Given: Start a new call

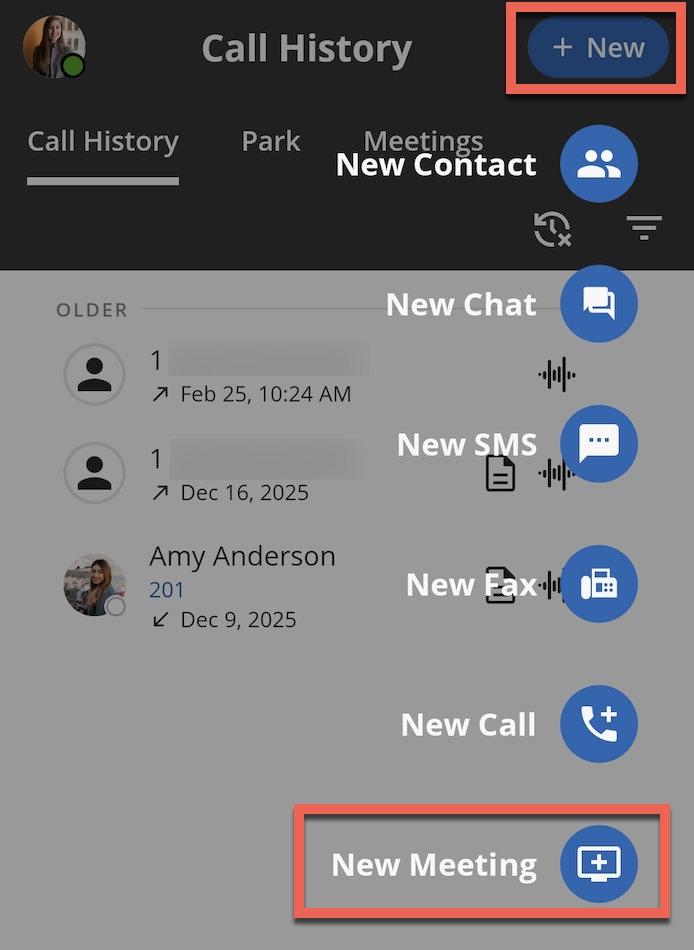Looking at the screenshot, I should tap(599, 723).
